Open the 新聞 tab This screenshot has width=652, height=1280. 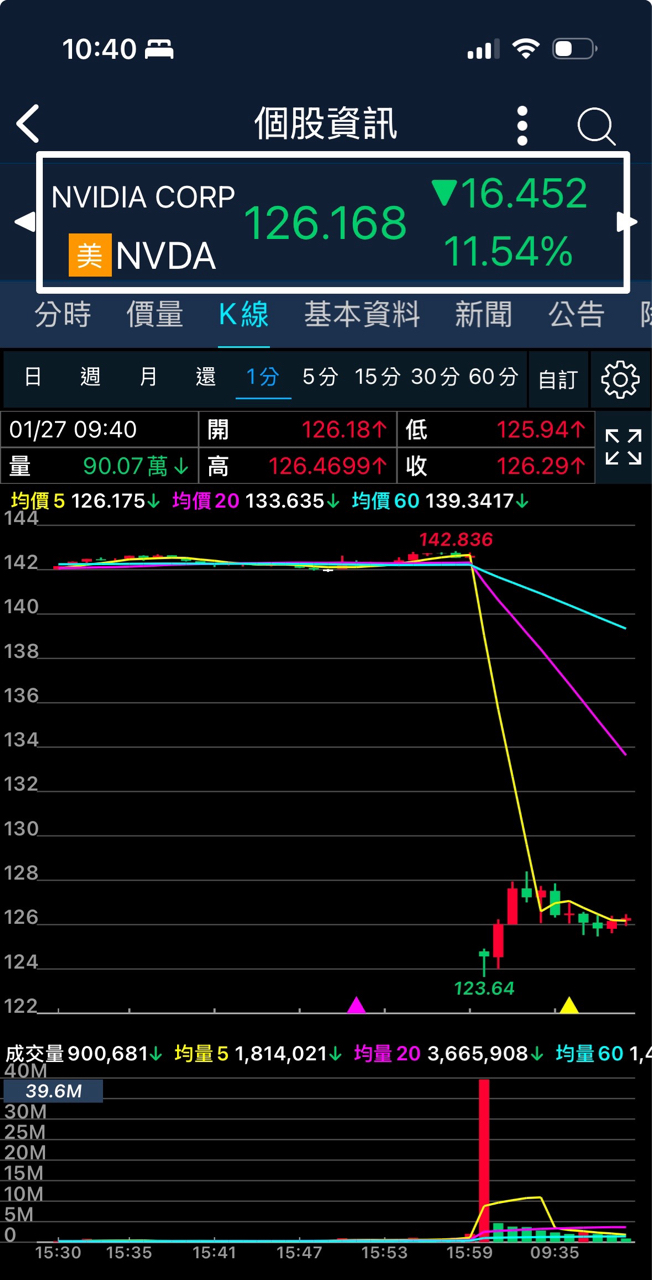pos(483,315)
